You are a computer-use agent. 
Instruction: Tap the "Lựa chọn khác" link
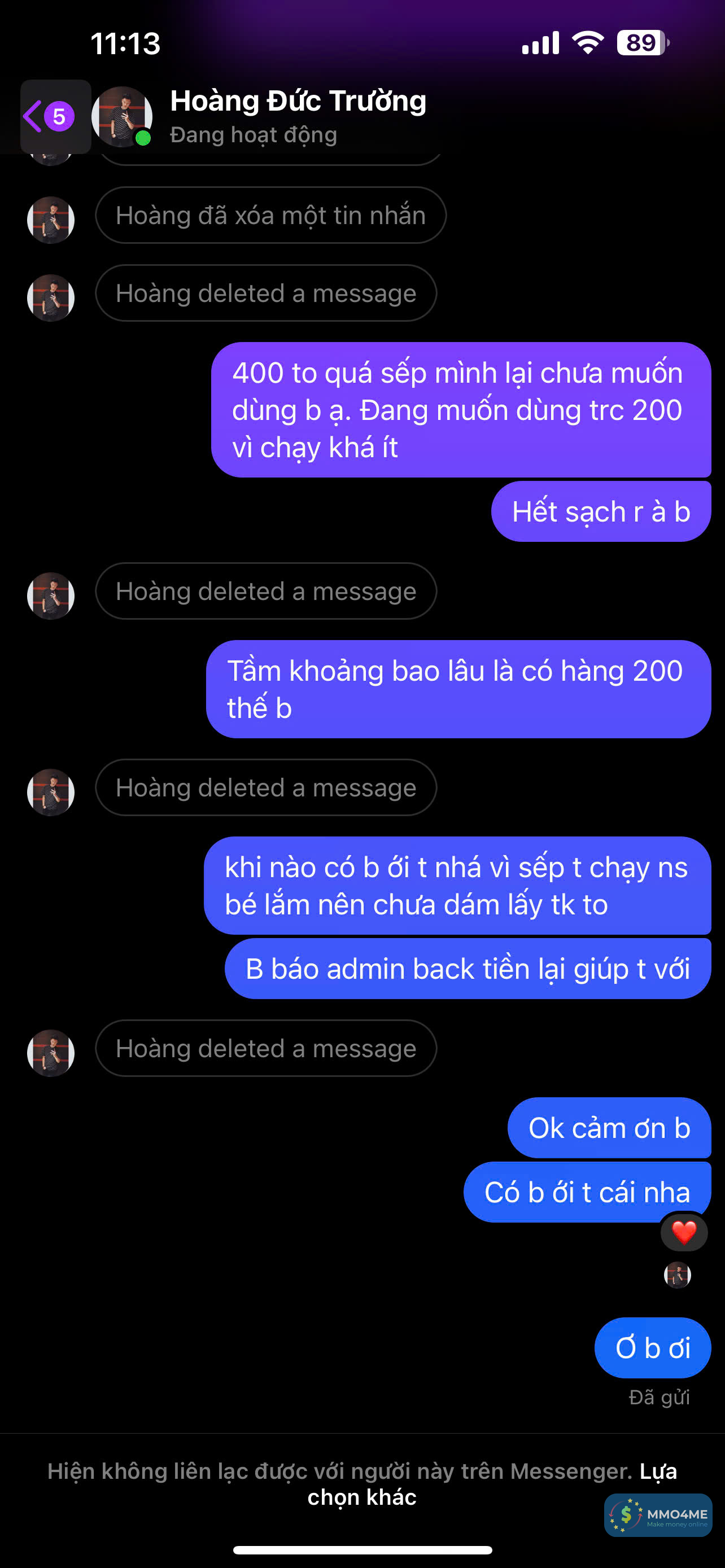(361, 1497)
